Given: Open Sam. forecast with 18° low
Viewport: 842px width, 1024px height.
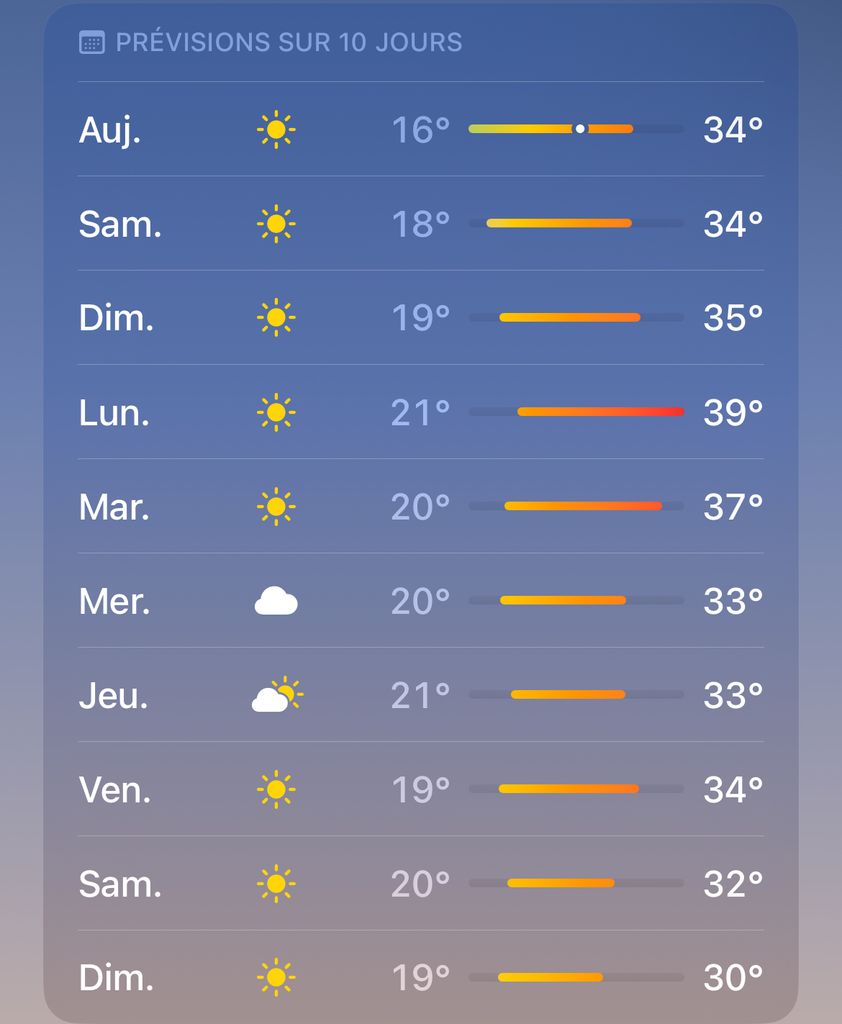Looking at the screenshot, I should point(420,224).
